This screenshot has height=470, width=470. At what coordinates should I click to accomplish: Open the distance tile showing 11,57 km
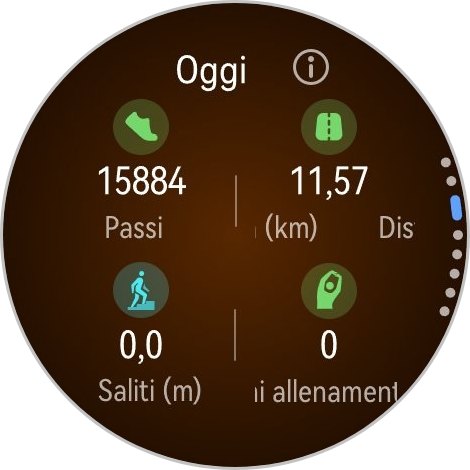coord(329,170)
